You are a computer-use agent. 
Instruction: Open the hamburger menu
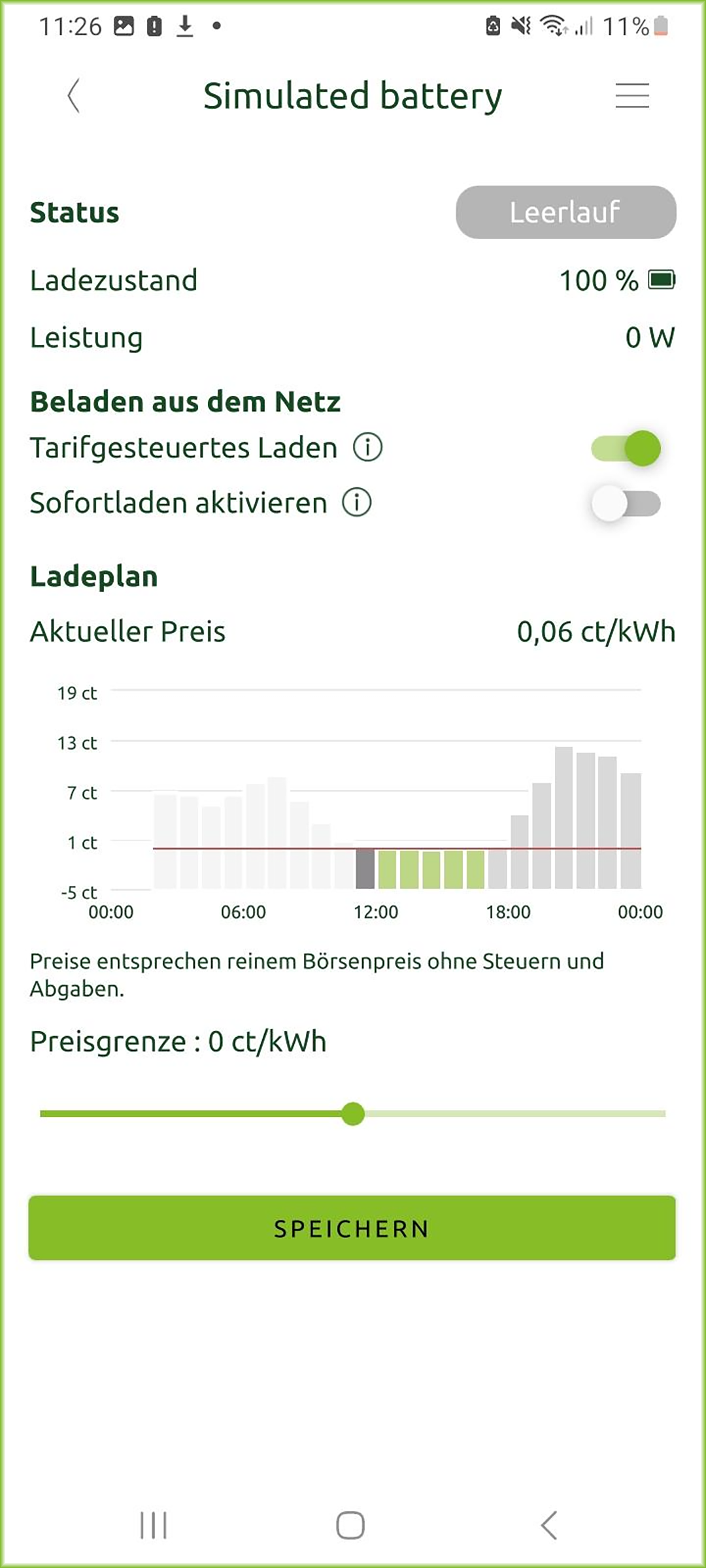pyautogui.click(x=631, y=95)
